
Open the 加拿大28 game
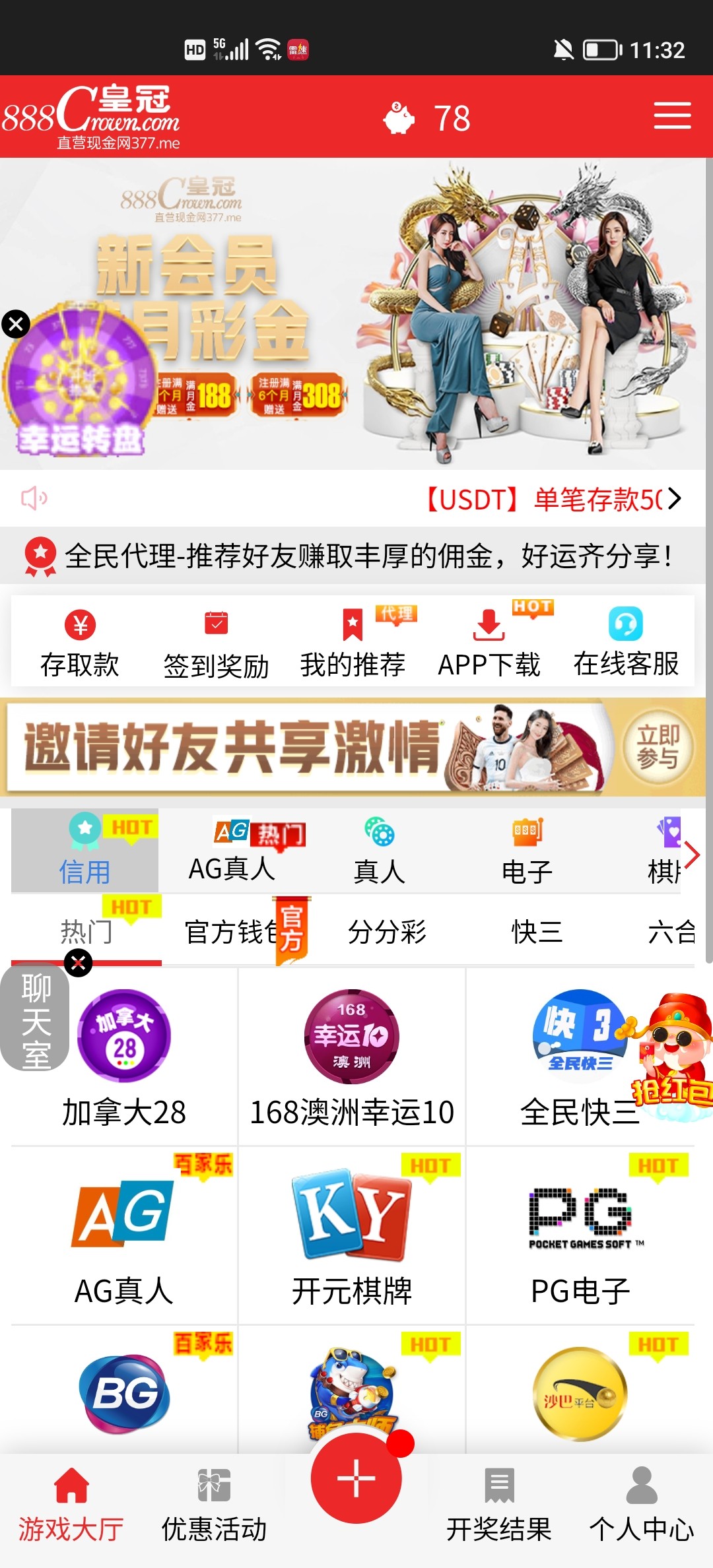[124, 1057]
